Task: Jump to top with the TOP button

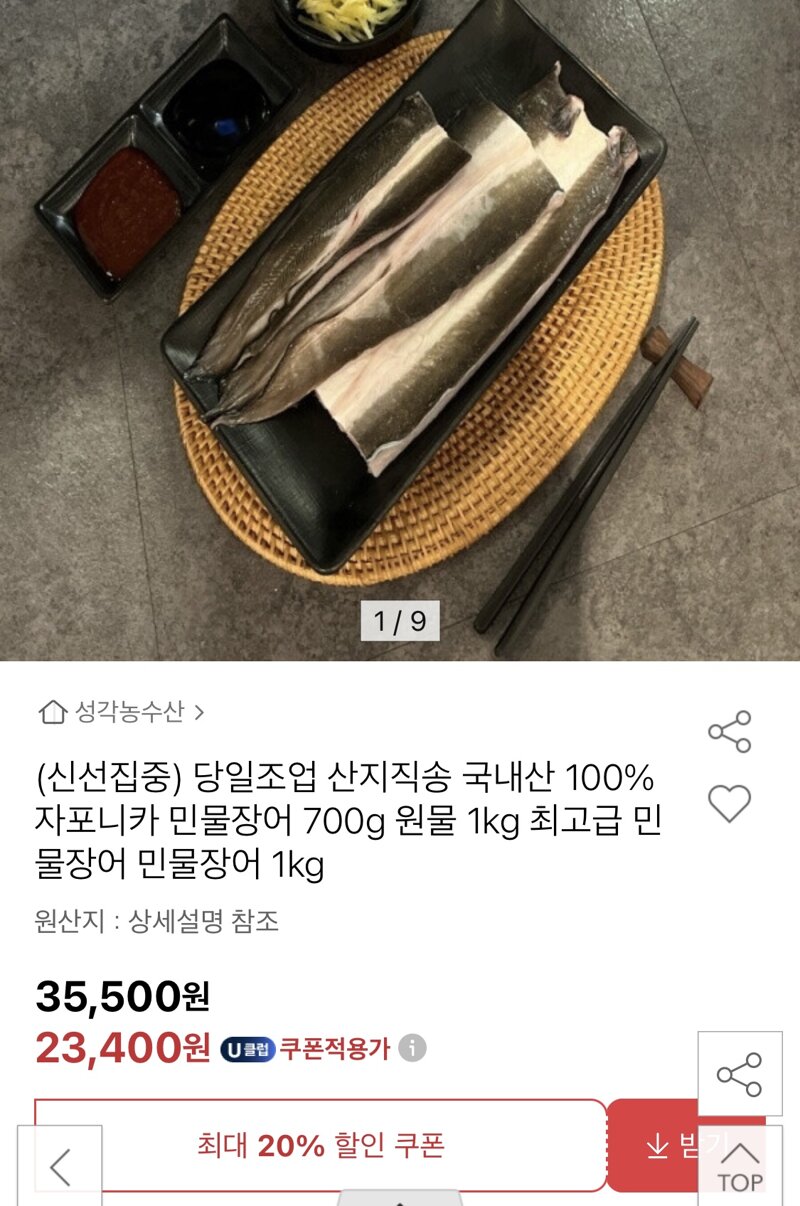Action: [740, 1167]
